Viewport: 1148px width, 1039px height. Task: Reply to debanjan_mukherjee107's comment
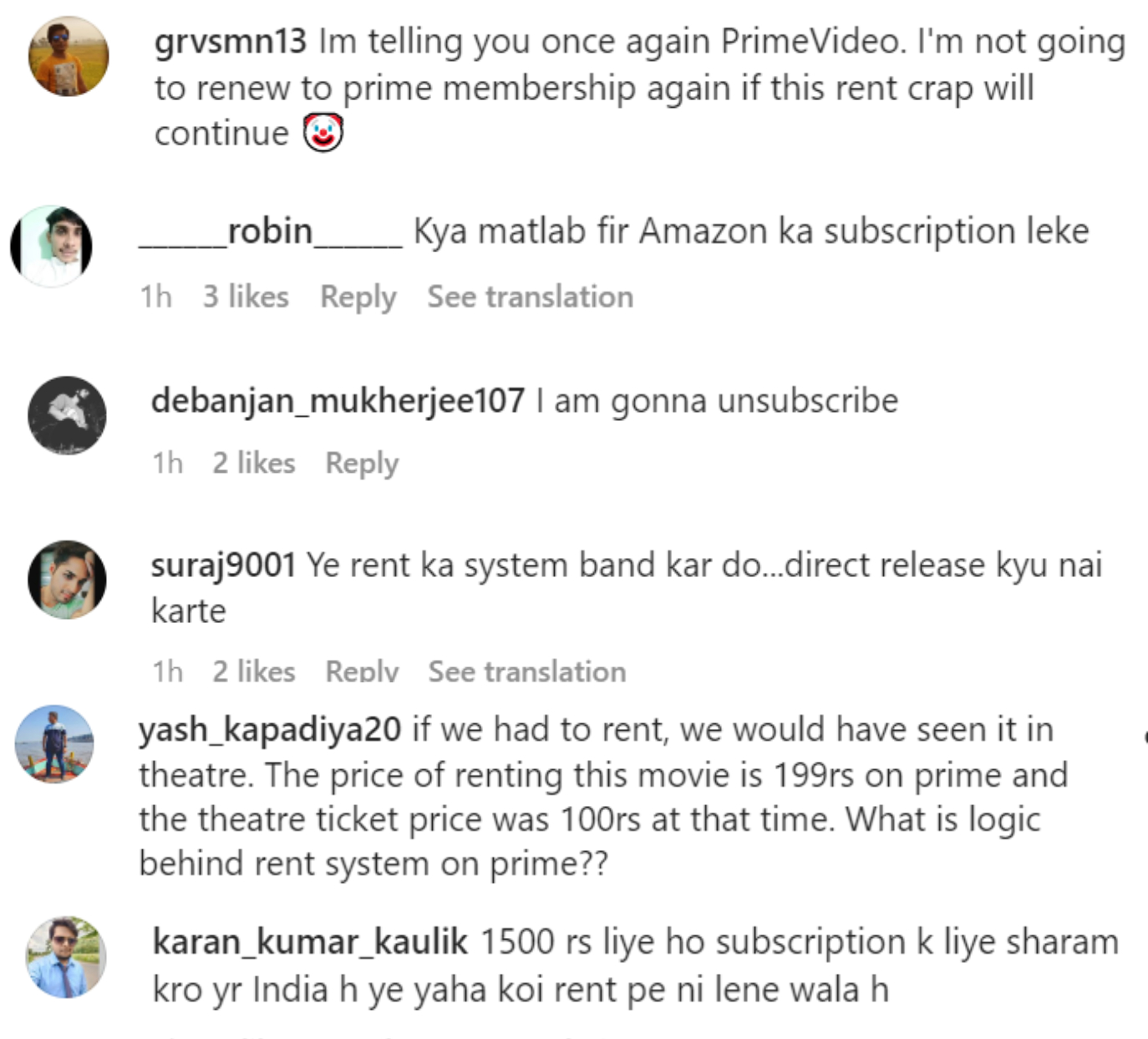(362, 463)
